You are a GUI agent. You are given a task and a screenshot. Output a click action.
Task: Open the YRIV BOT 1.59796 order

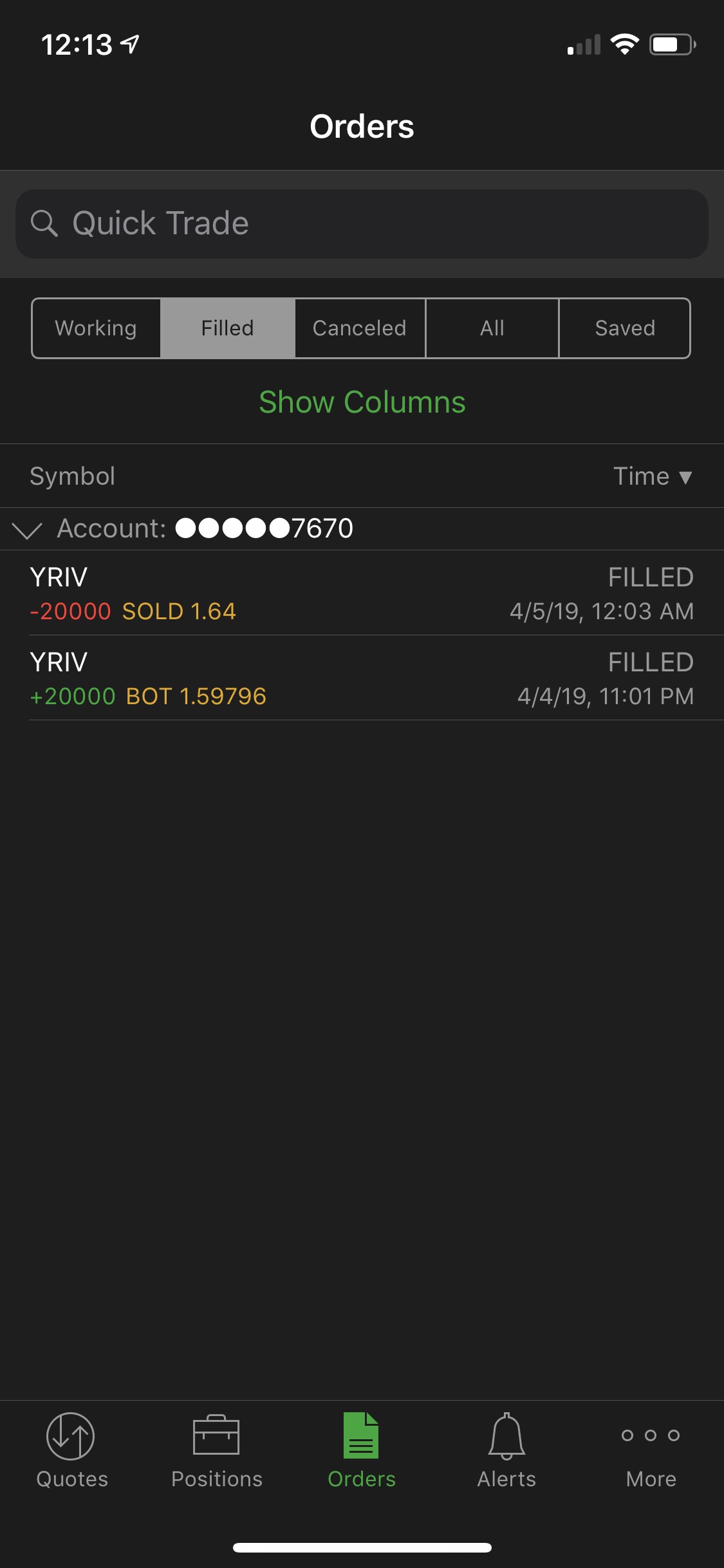pyautogui.click(x=362, y=678)
